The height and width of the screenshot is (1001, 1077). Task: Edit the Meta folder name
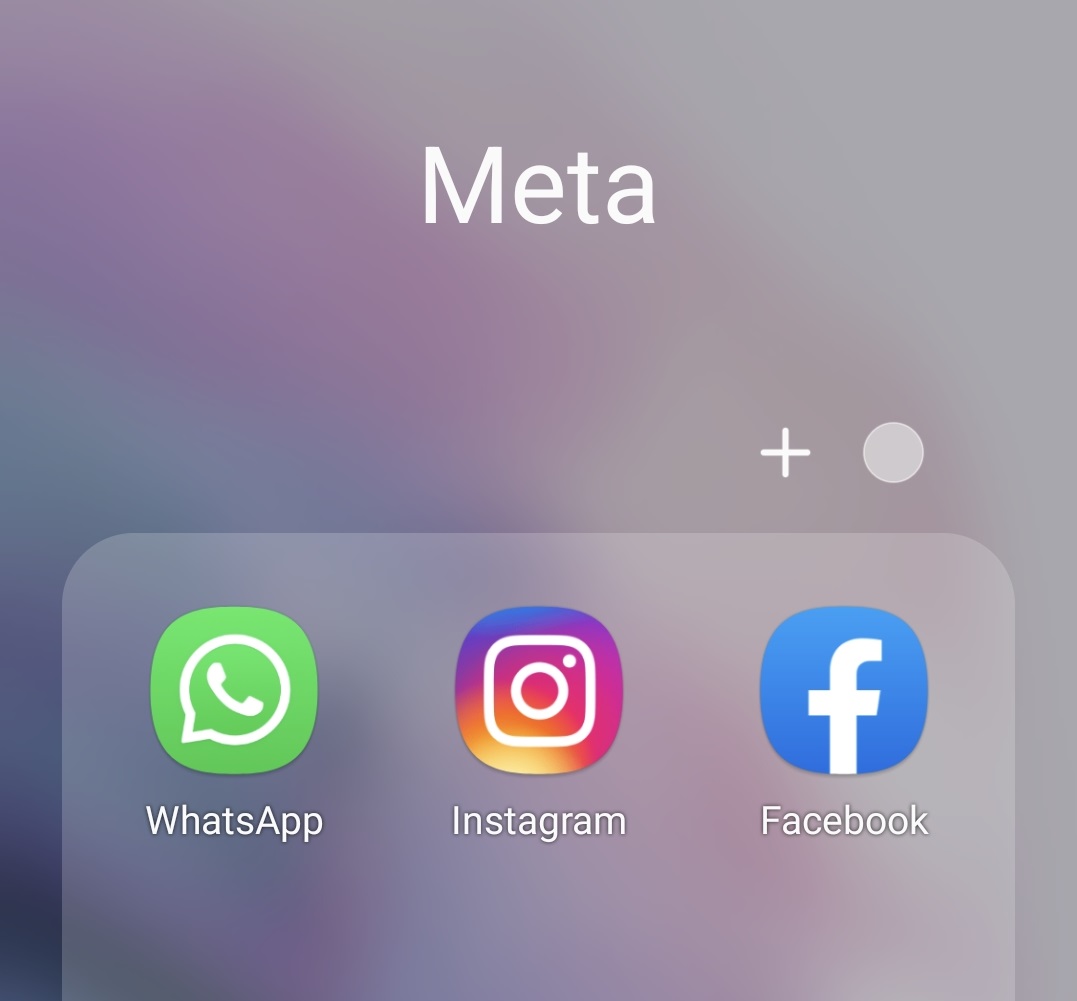coord(538,187)
